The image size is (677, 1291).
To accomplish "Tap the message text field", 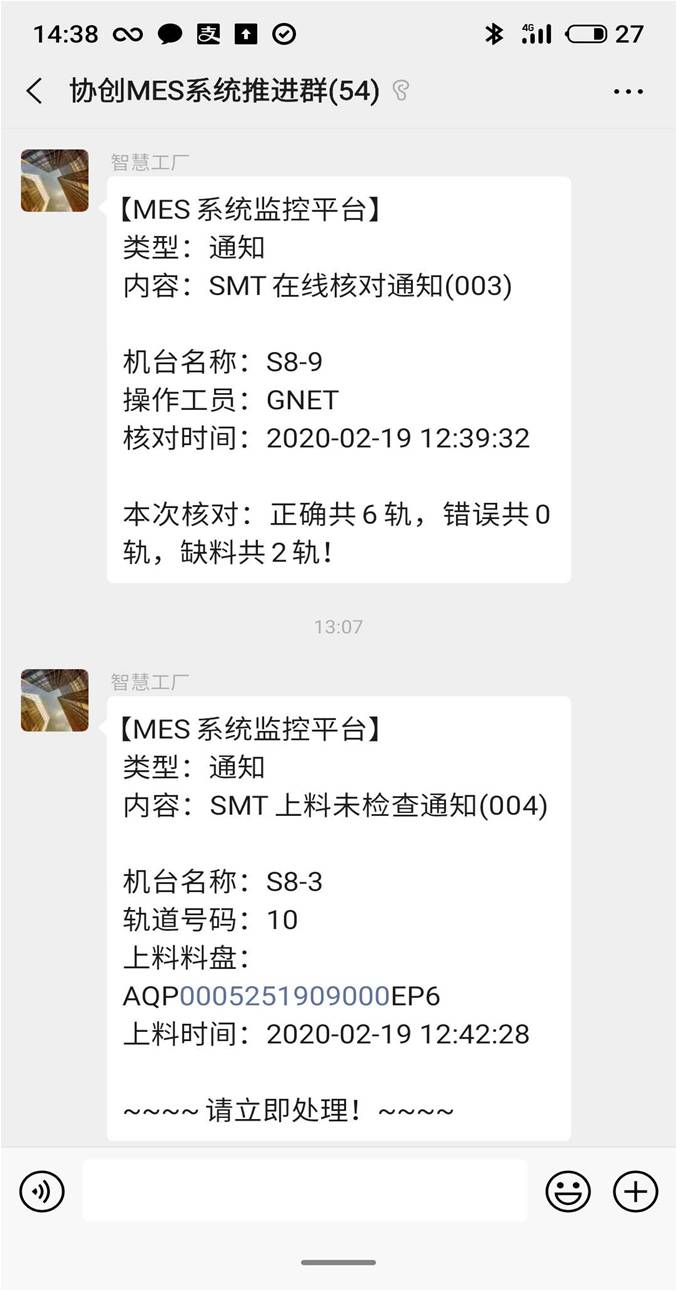I will tap(304, 1191).
